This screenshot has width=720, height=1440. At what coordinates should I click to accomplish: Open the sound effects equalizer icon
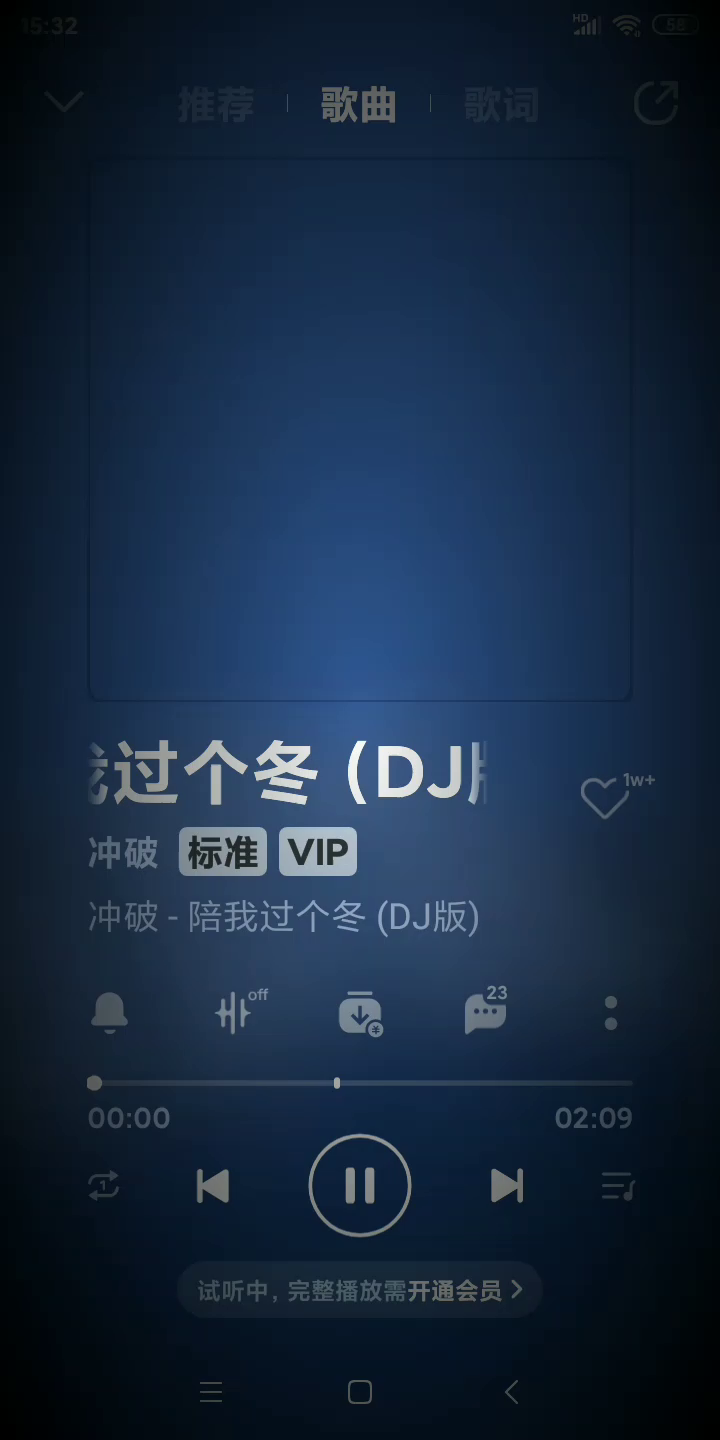pyautogui.click(x=234, y=1013)
